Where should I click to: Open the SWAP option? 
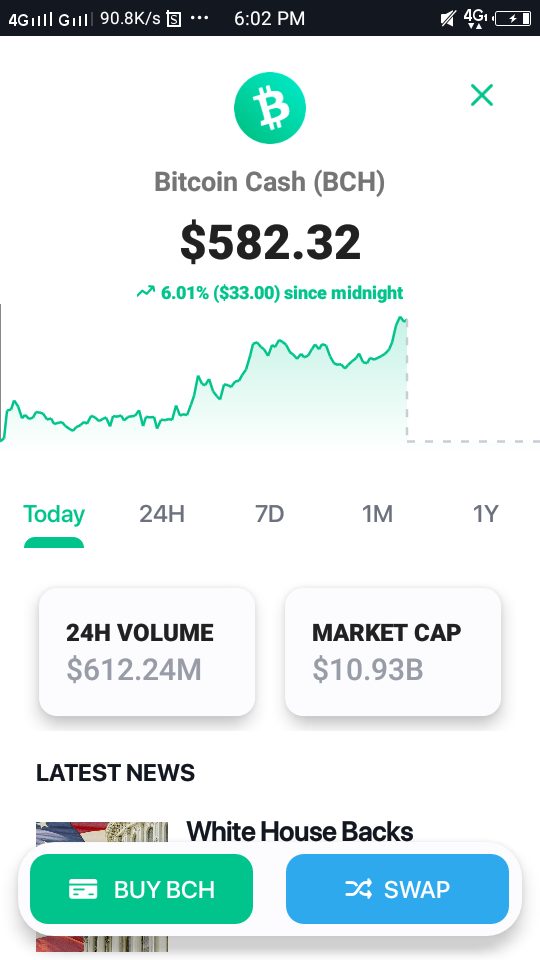[x=397, y=889]
